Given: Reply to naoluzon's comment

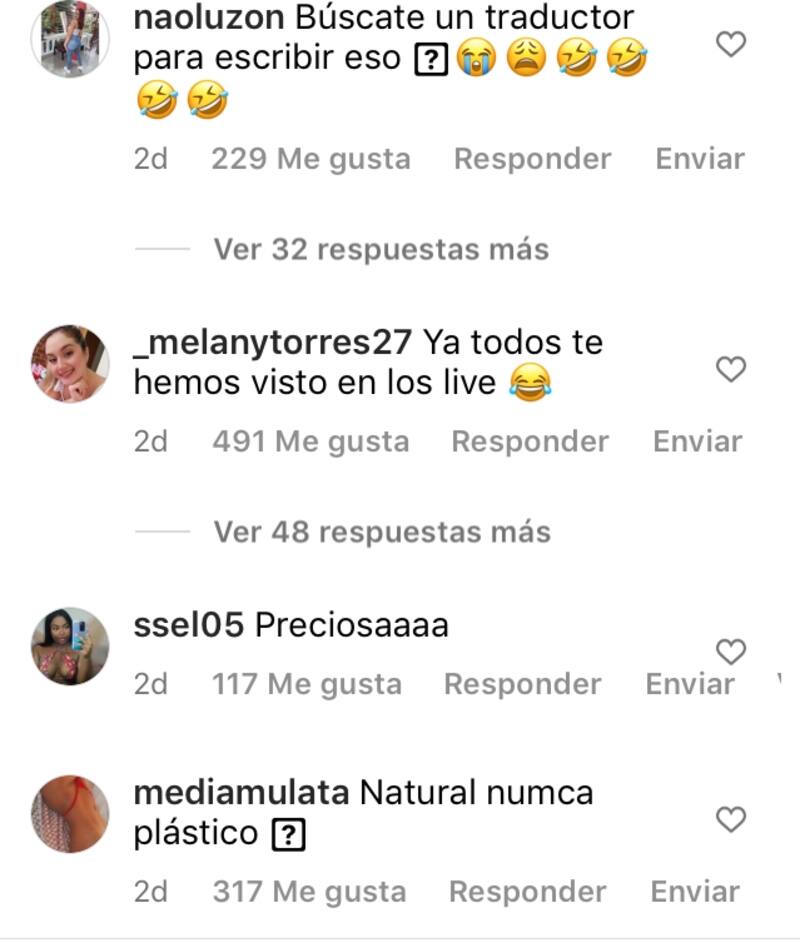Looking at the screenshot, I should click(x=532, y=159).
